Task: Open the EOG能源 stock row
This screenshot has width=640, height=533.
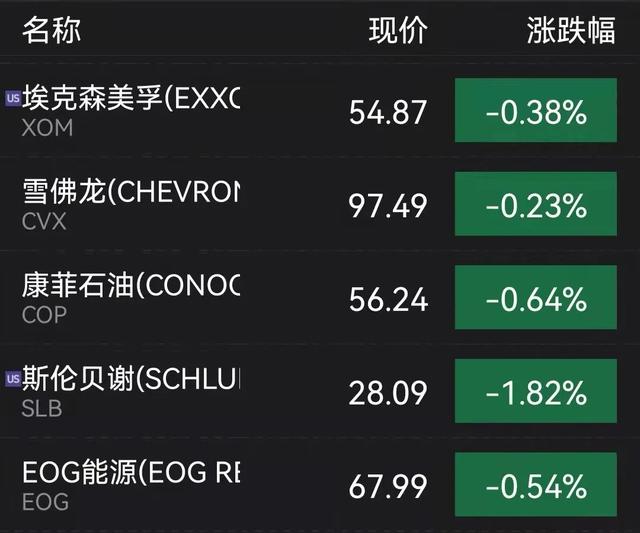Action: tap(130, 485)
